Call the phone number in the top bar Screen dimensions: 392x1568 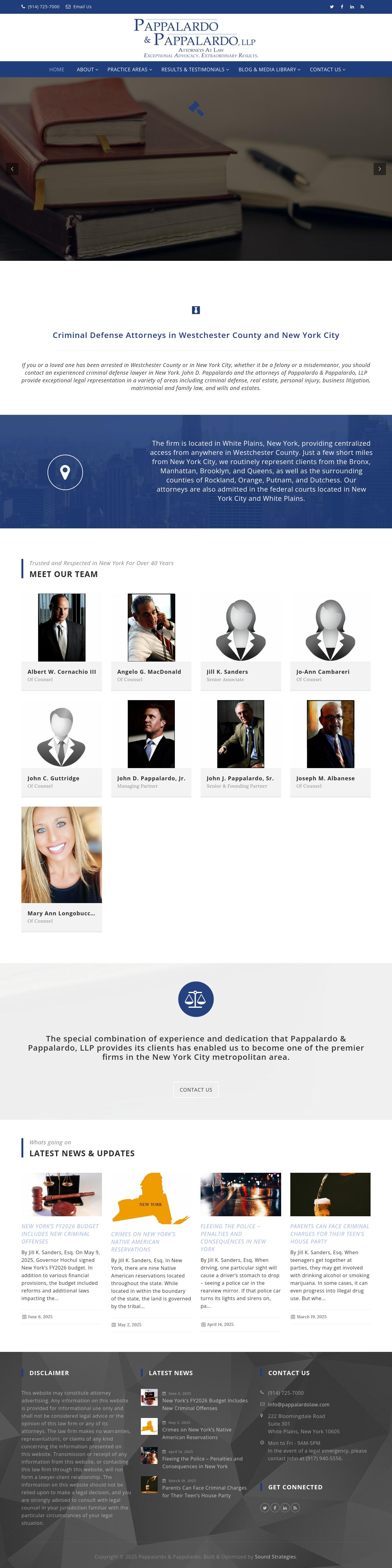point(43,7)
